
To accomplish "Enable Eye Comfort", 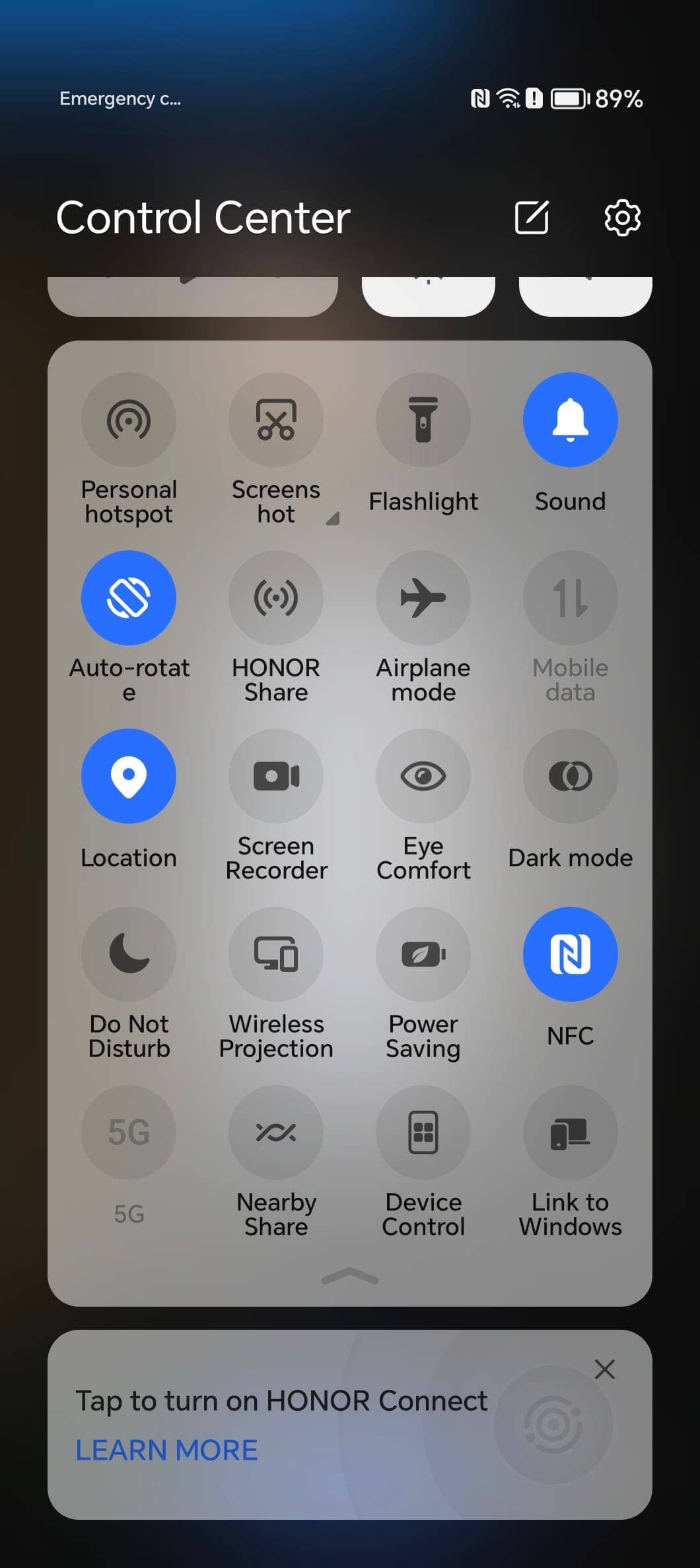I will click(423, 776).
